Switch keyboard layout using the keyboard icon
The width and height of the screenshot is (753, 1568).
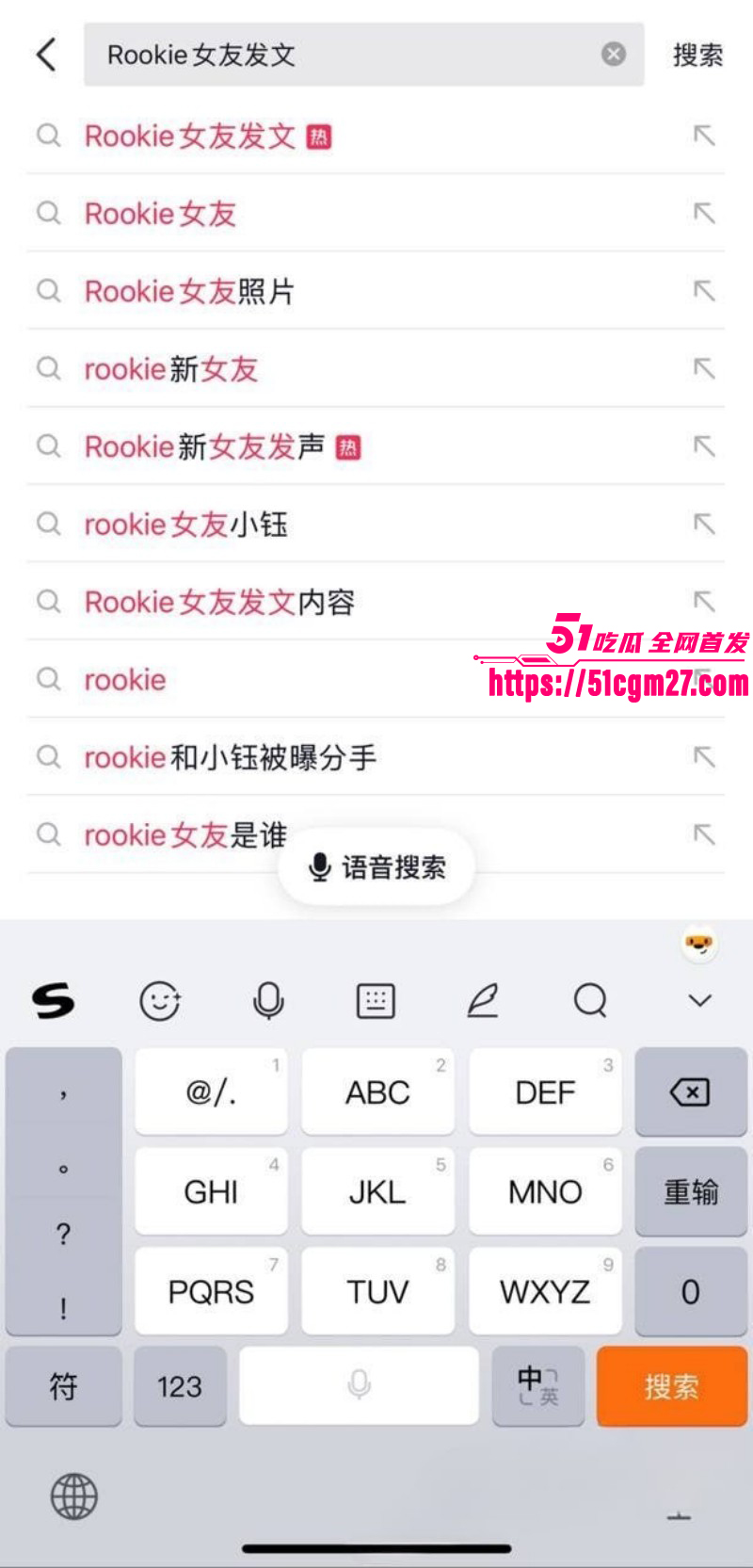(x=376, y=1001)
